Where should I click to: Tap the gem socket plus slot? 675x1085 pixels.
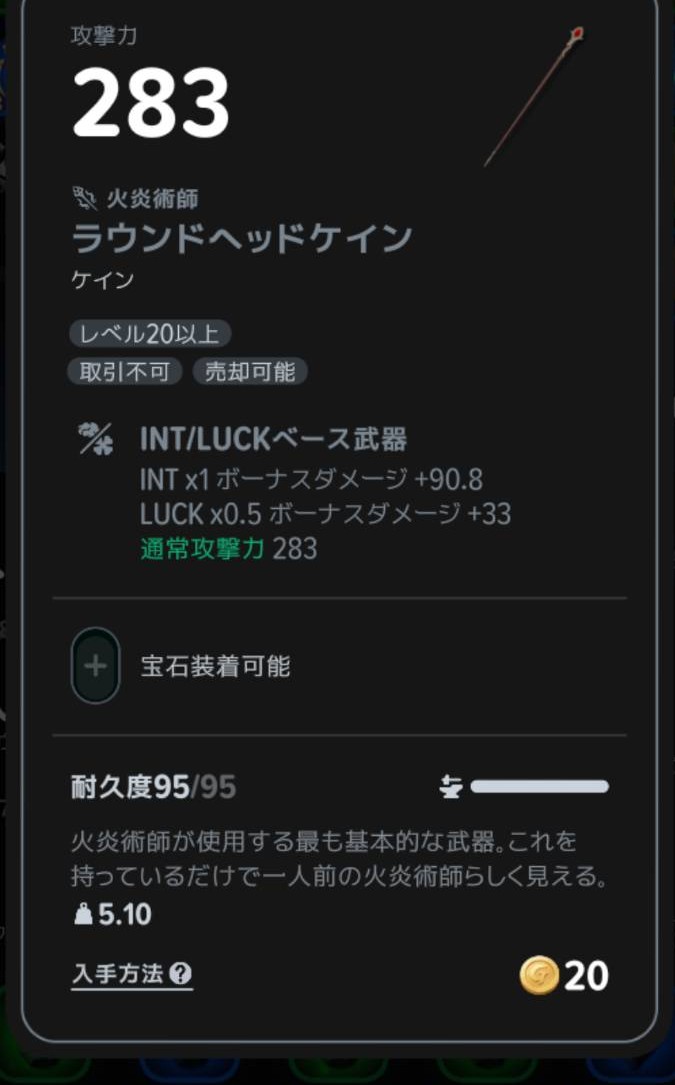coord(96,666)
